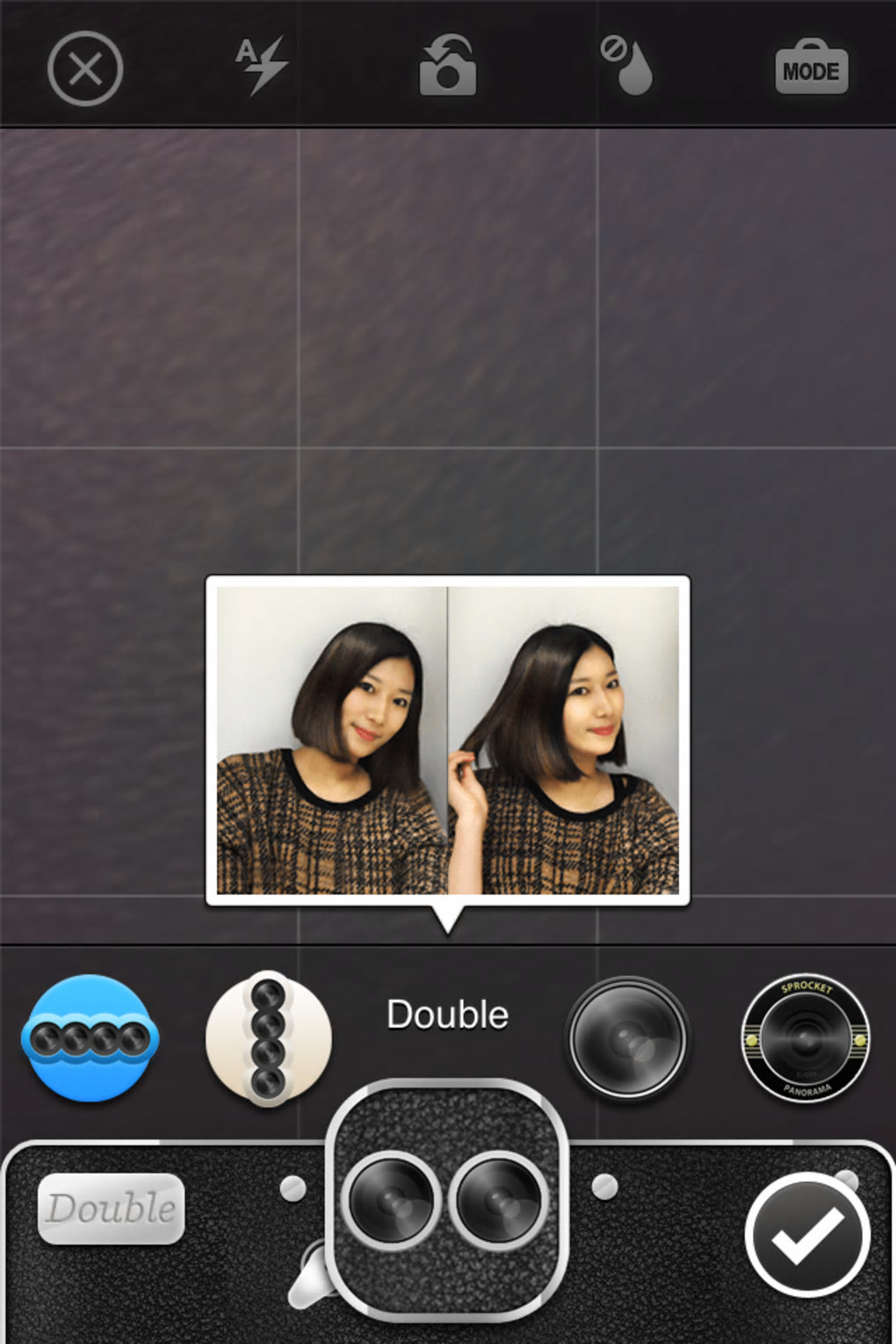
Task: Select the Sprocket Panorama lens
Action: point(806,1038)
